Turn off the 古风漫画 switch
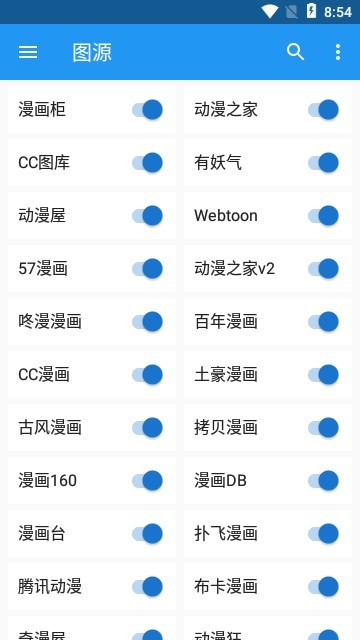 pyautogui.click(x=147, y=428)
